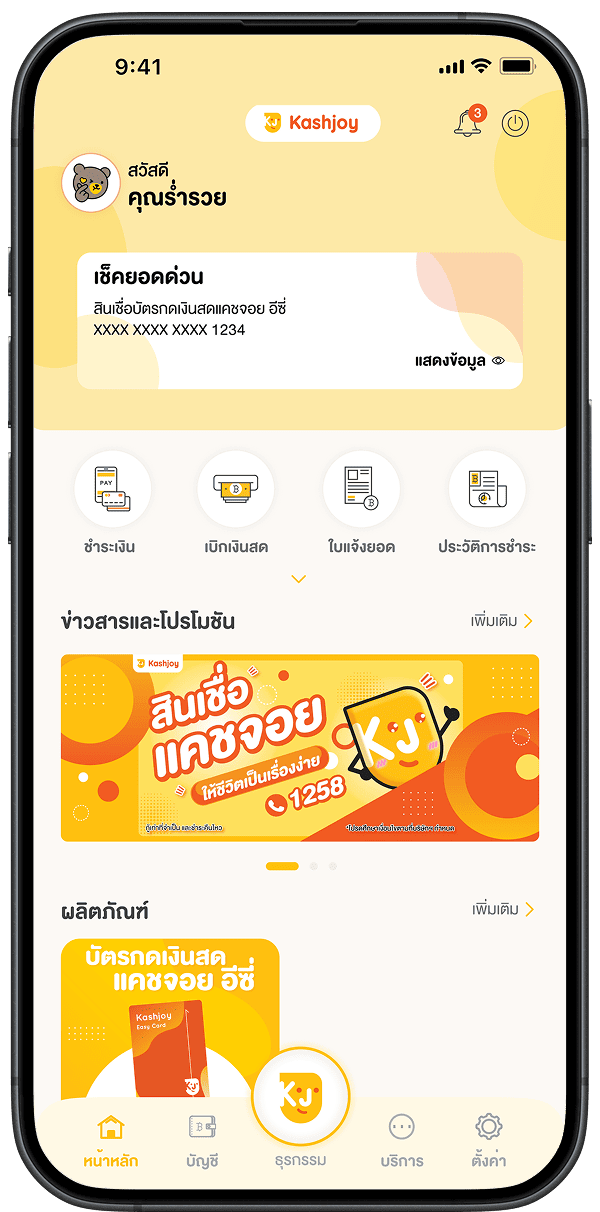Open the notifications bell
600x1212 pixels.
[467, 124]
